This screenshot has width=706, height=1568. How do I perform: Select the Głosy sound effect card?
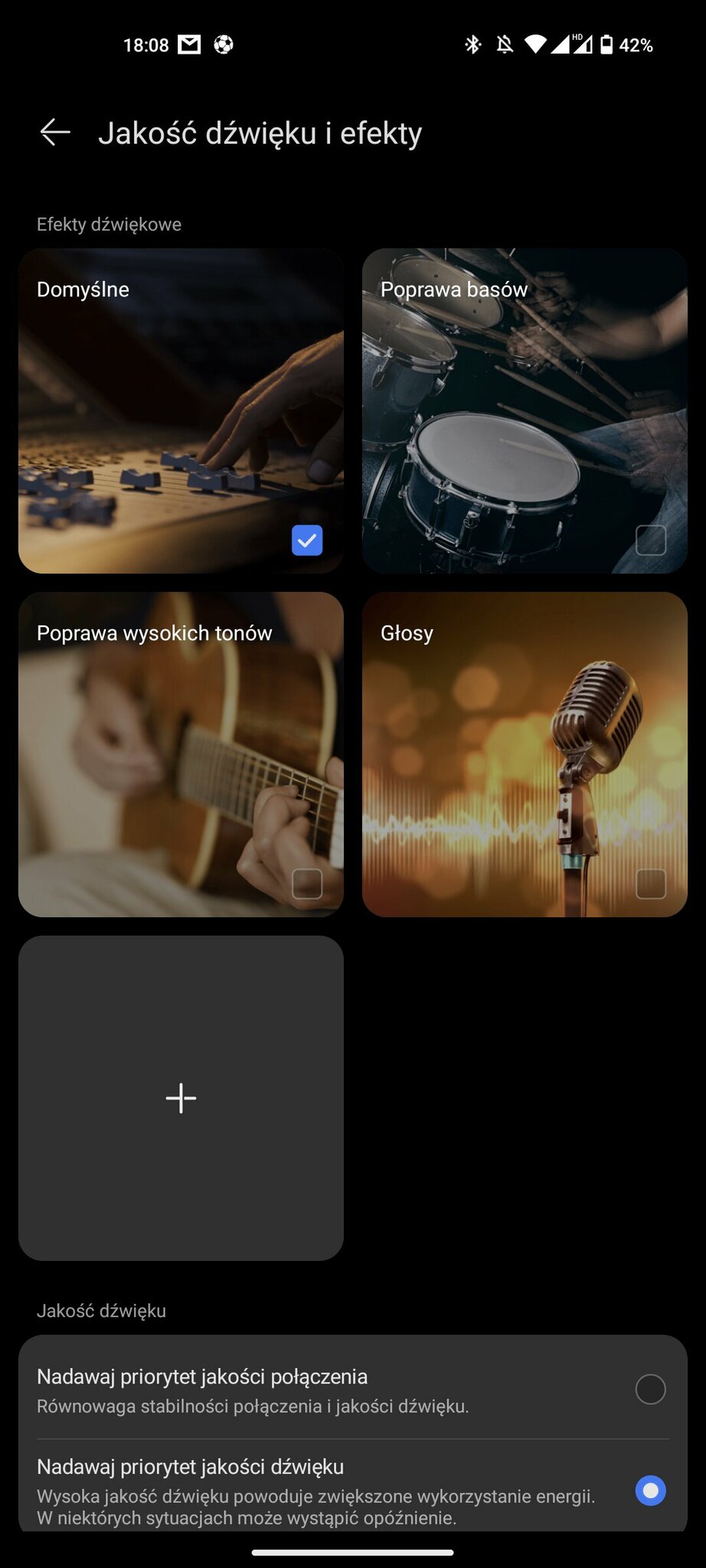click(x=525, y=754)
